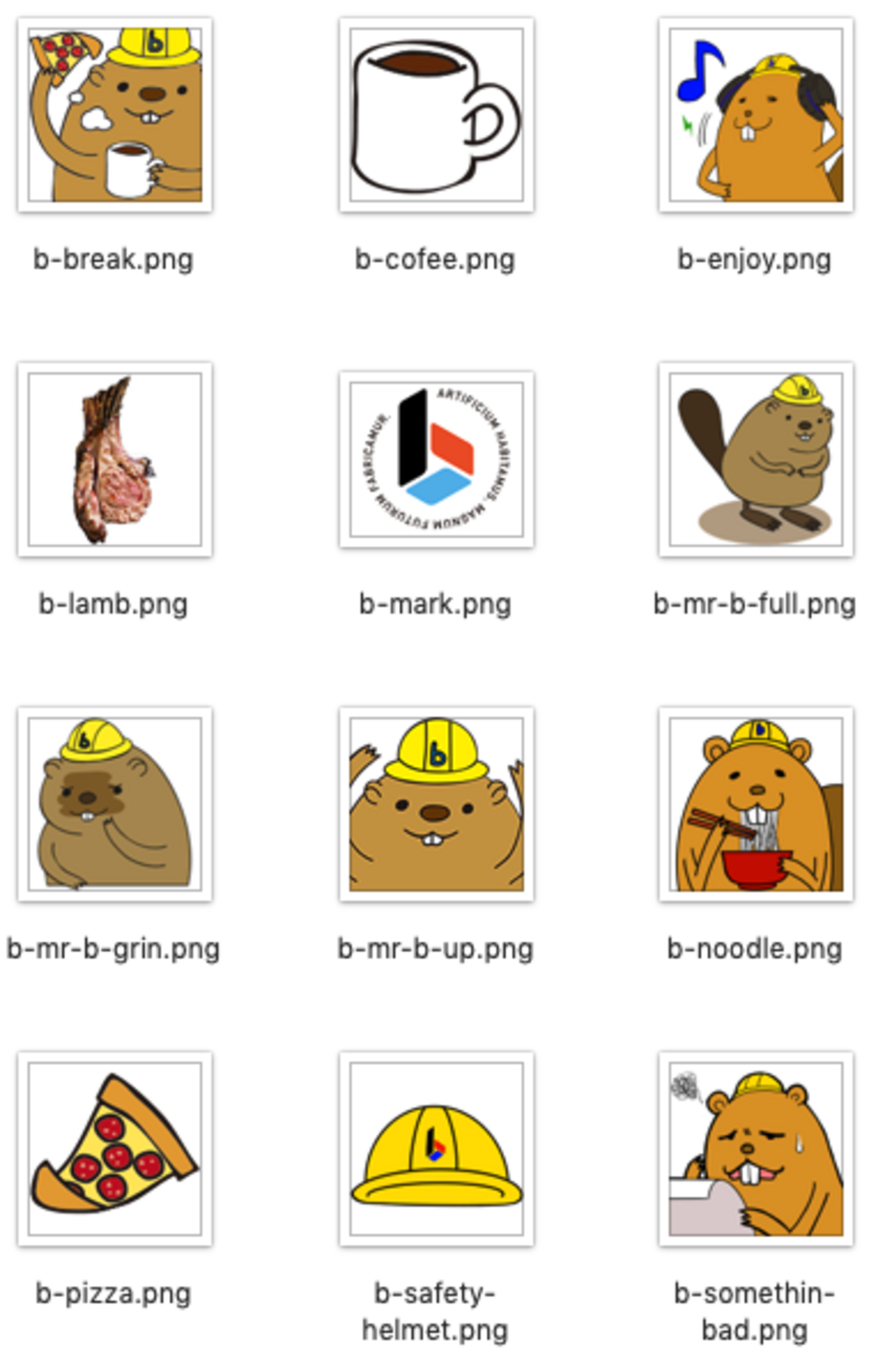Open b-enjoy.png thumbnail
This screenshot has height=1372, width=878.
tap(756, 115)
